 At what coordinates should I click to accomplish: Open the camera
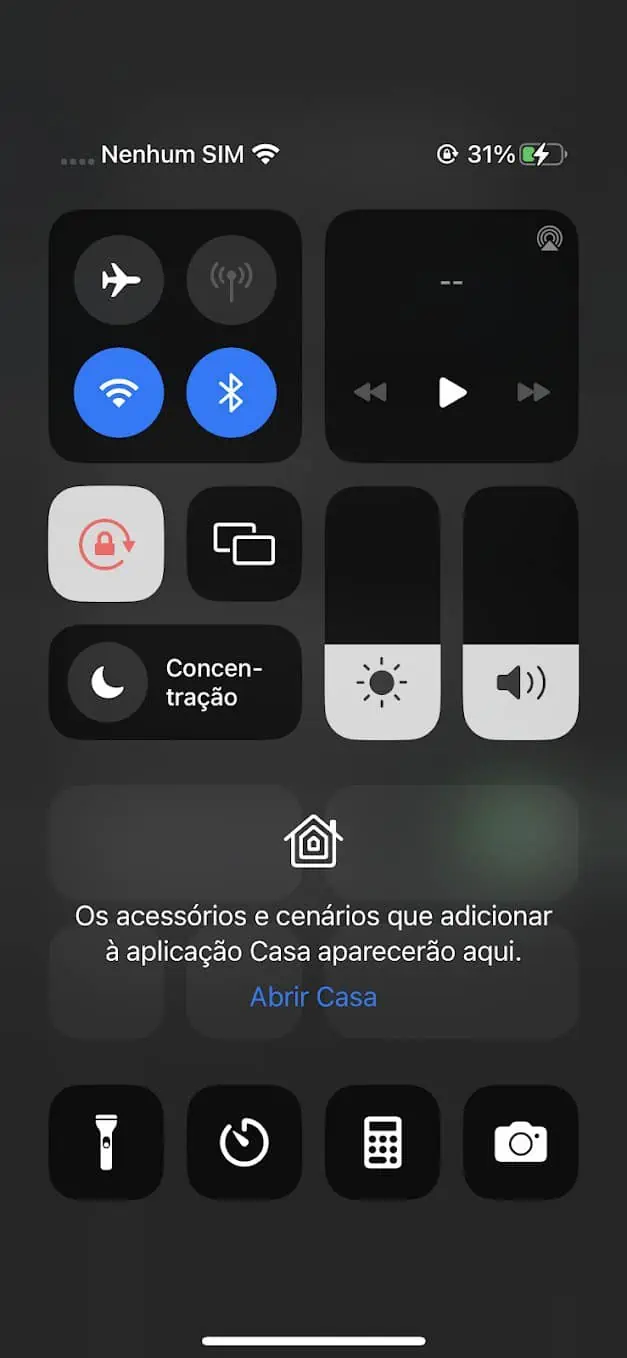(520, 1142)
